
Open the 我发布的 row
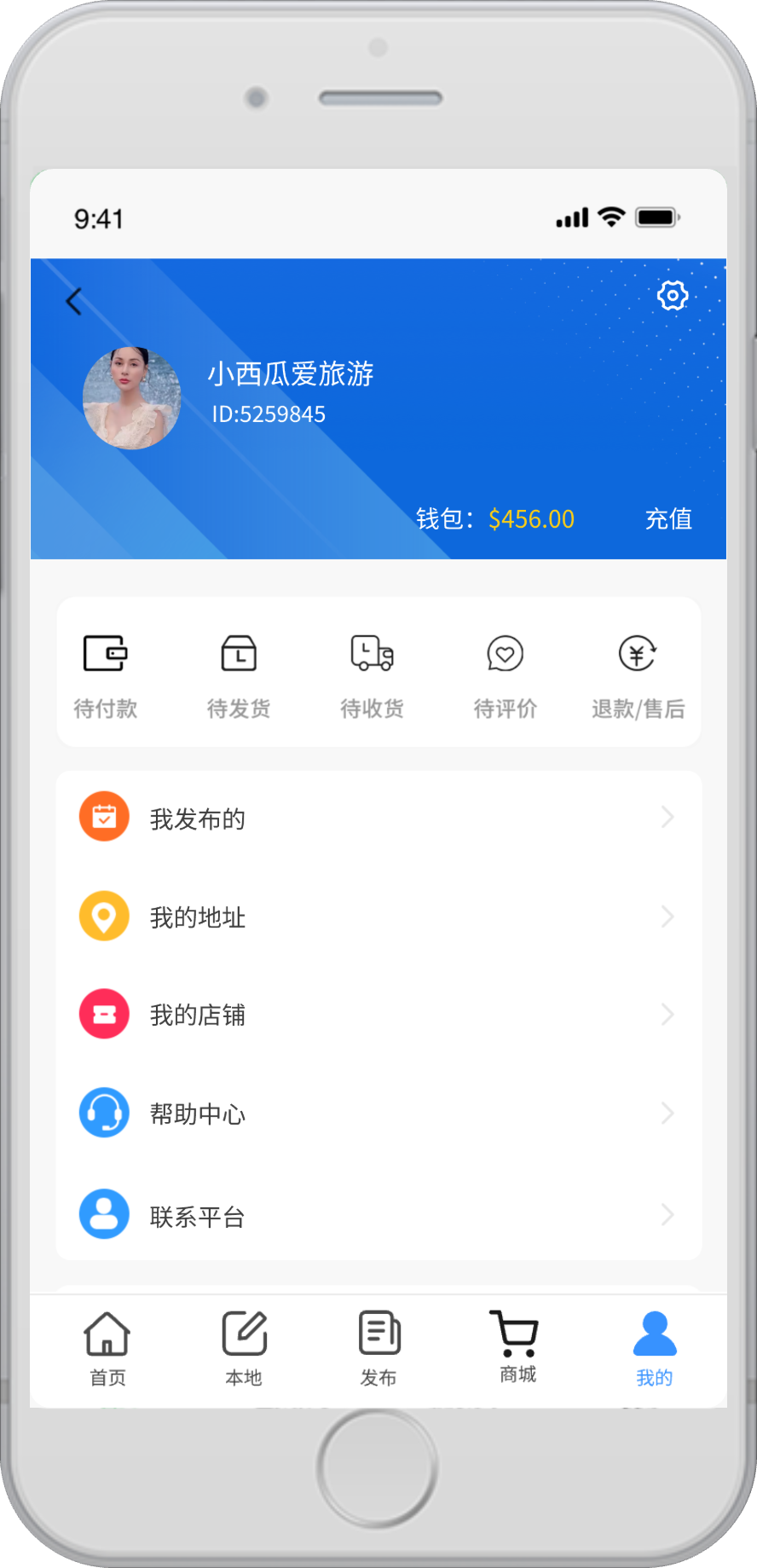(x=378, y=818)
